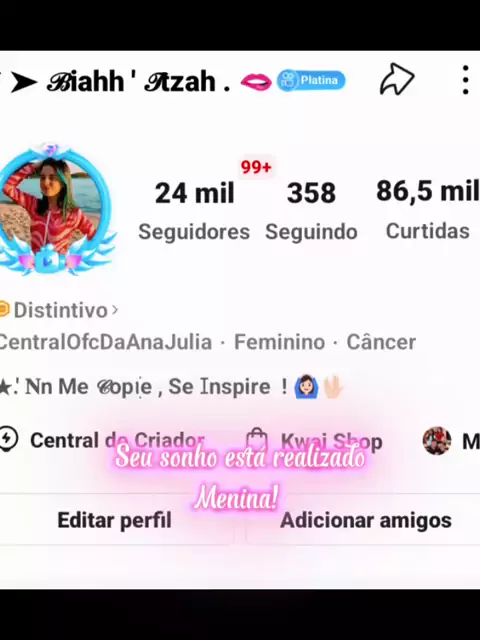The width and height of the screenshot is (480, 640).
Task: Open Kwai Shop
Action: [314, 441]
